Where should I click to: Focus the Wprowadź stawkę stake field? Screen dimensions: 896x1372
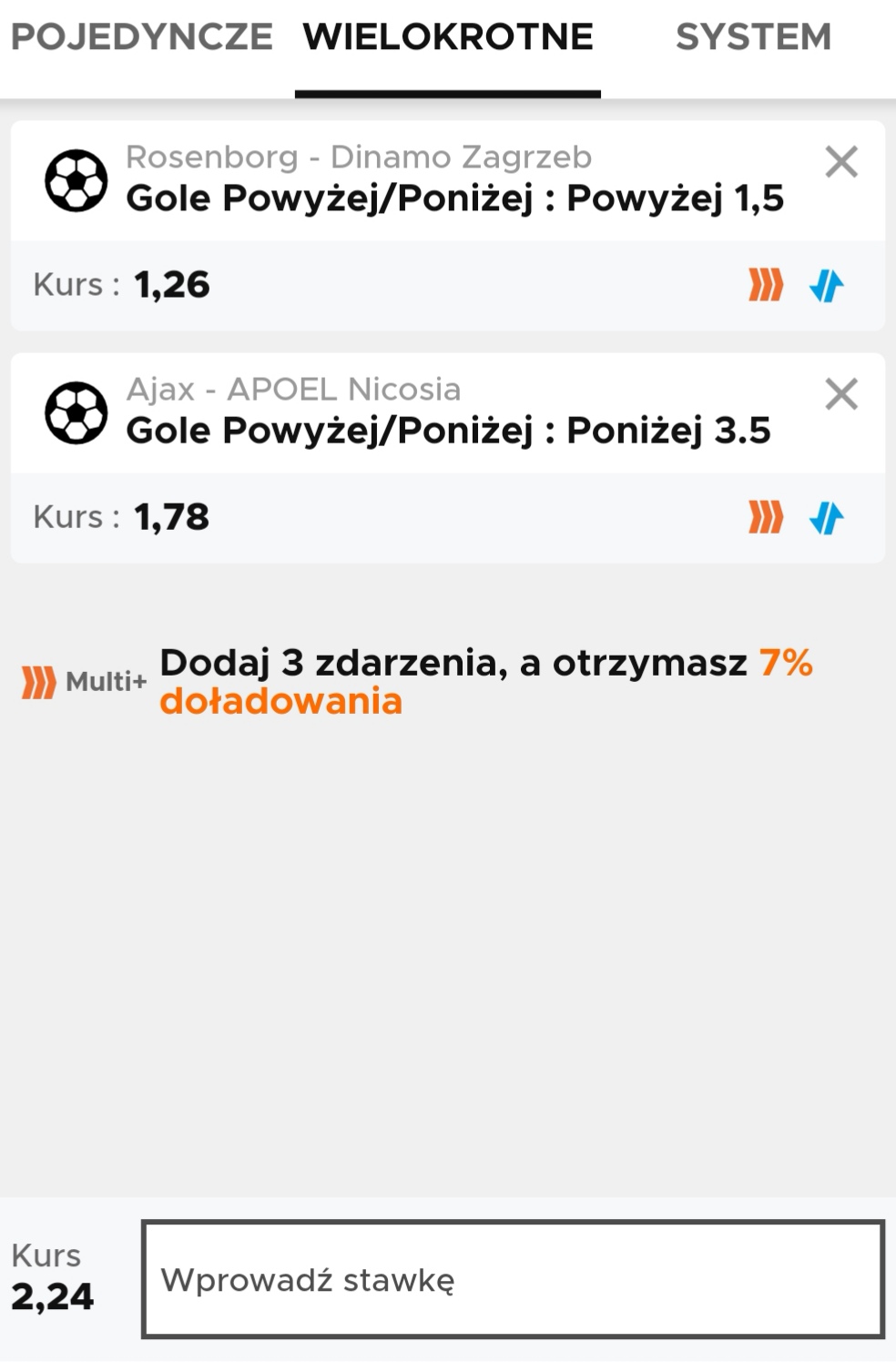click(513, 1279)
